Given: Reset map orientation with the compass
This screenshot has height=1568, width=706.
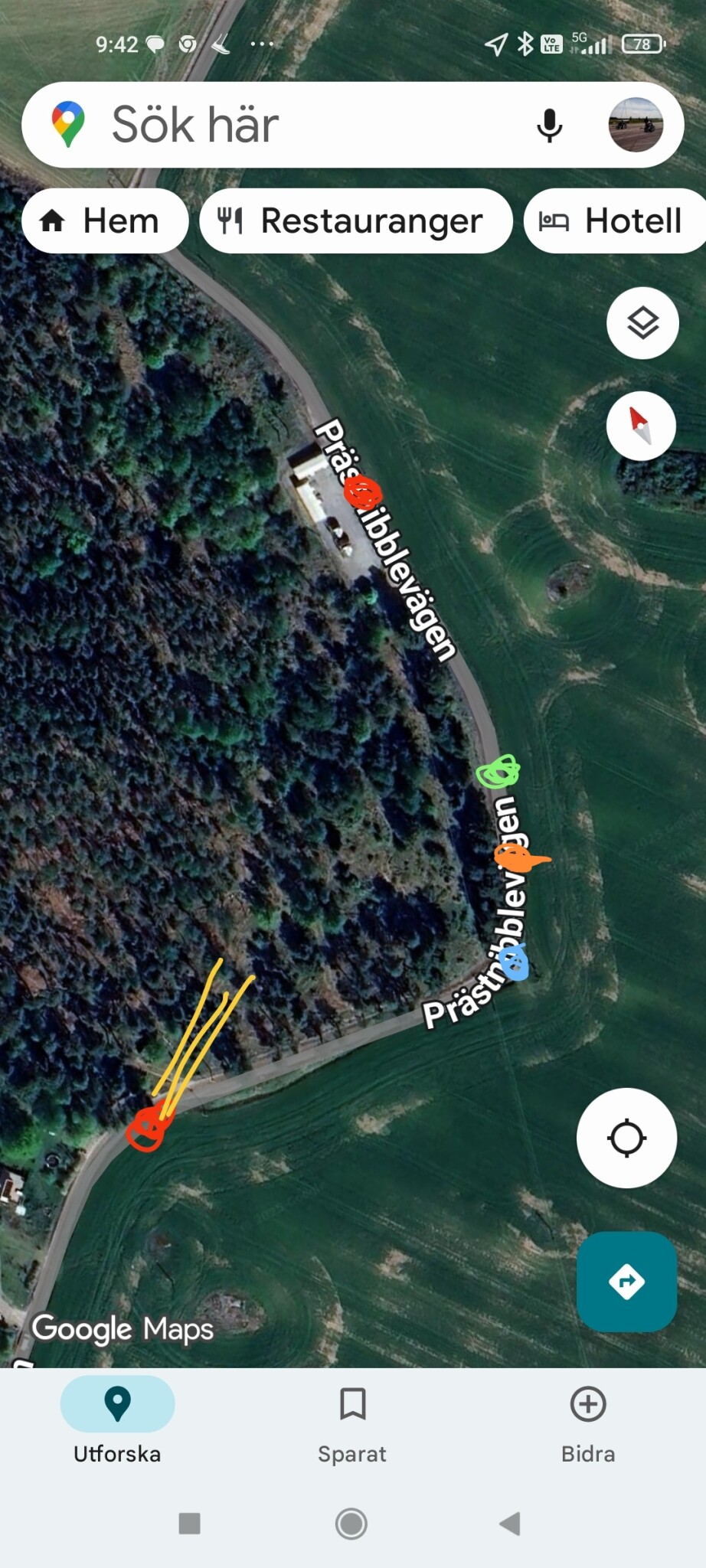Looking at the screenshot, I should (641, 426).
